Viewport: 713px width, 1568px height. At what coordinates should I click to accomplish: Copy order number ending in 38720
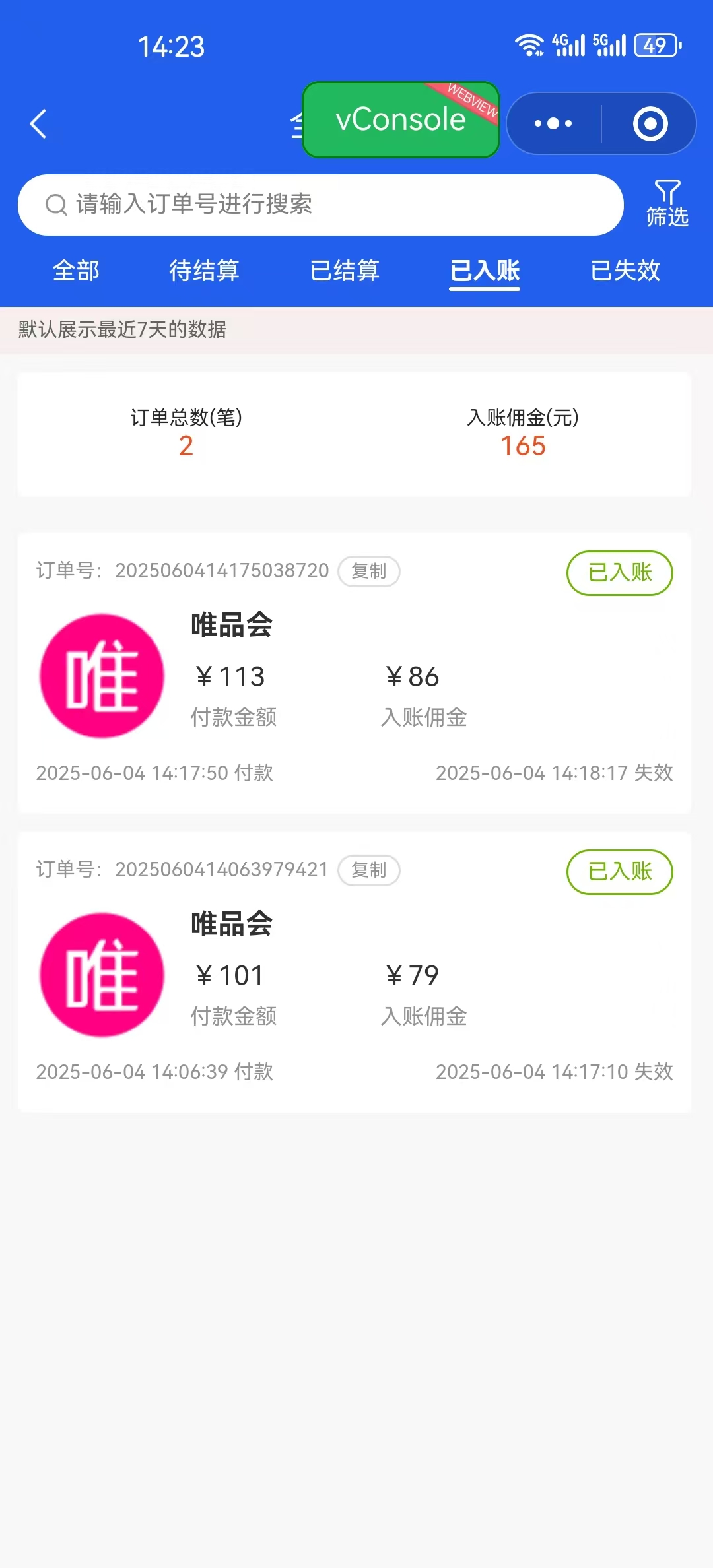coord(368,571)
